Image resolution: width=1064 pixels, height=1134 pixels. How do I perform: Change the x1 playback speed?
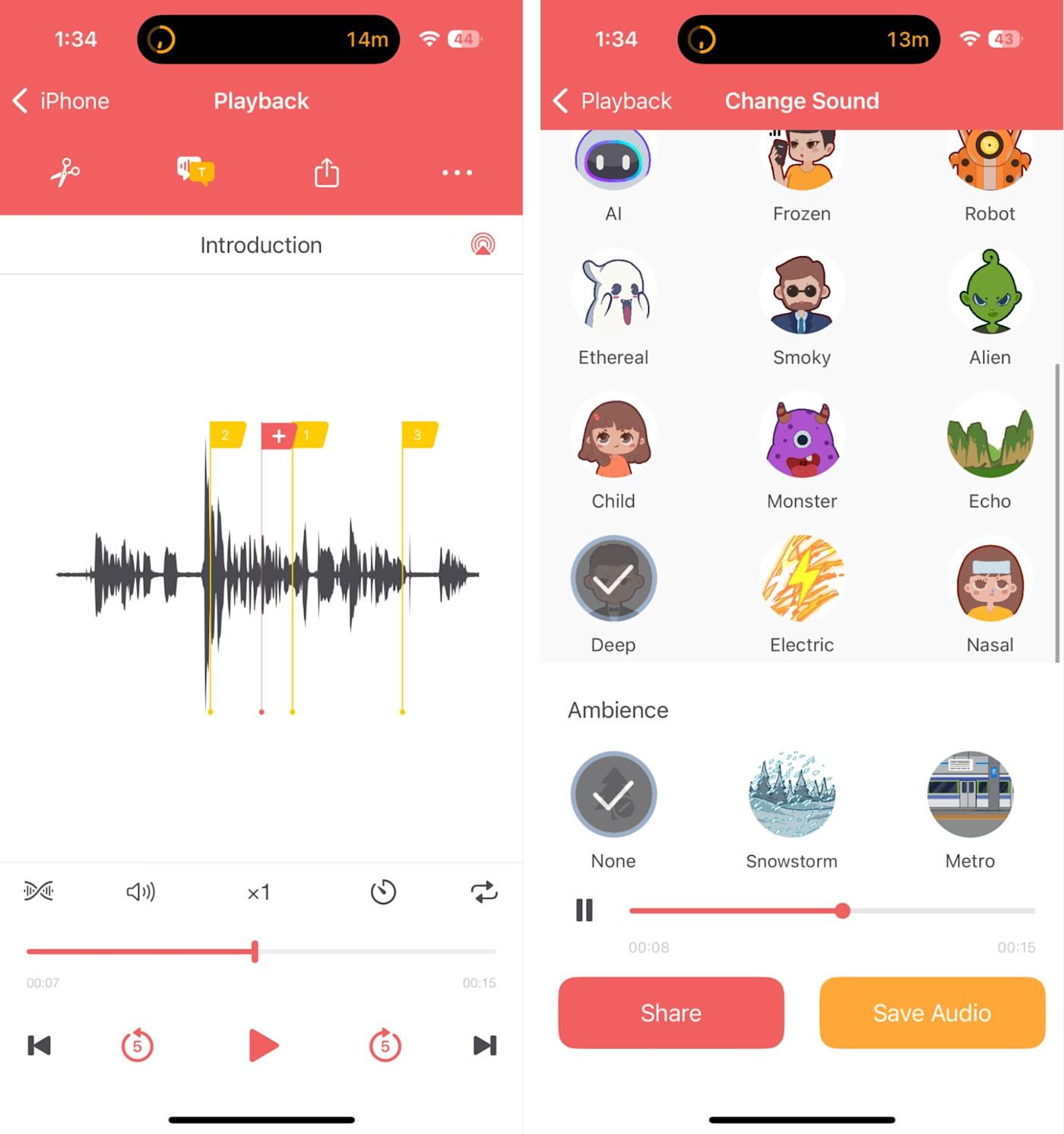[x=258, y=892]
